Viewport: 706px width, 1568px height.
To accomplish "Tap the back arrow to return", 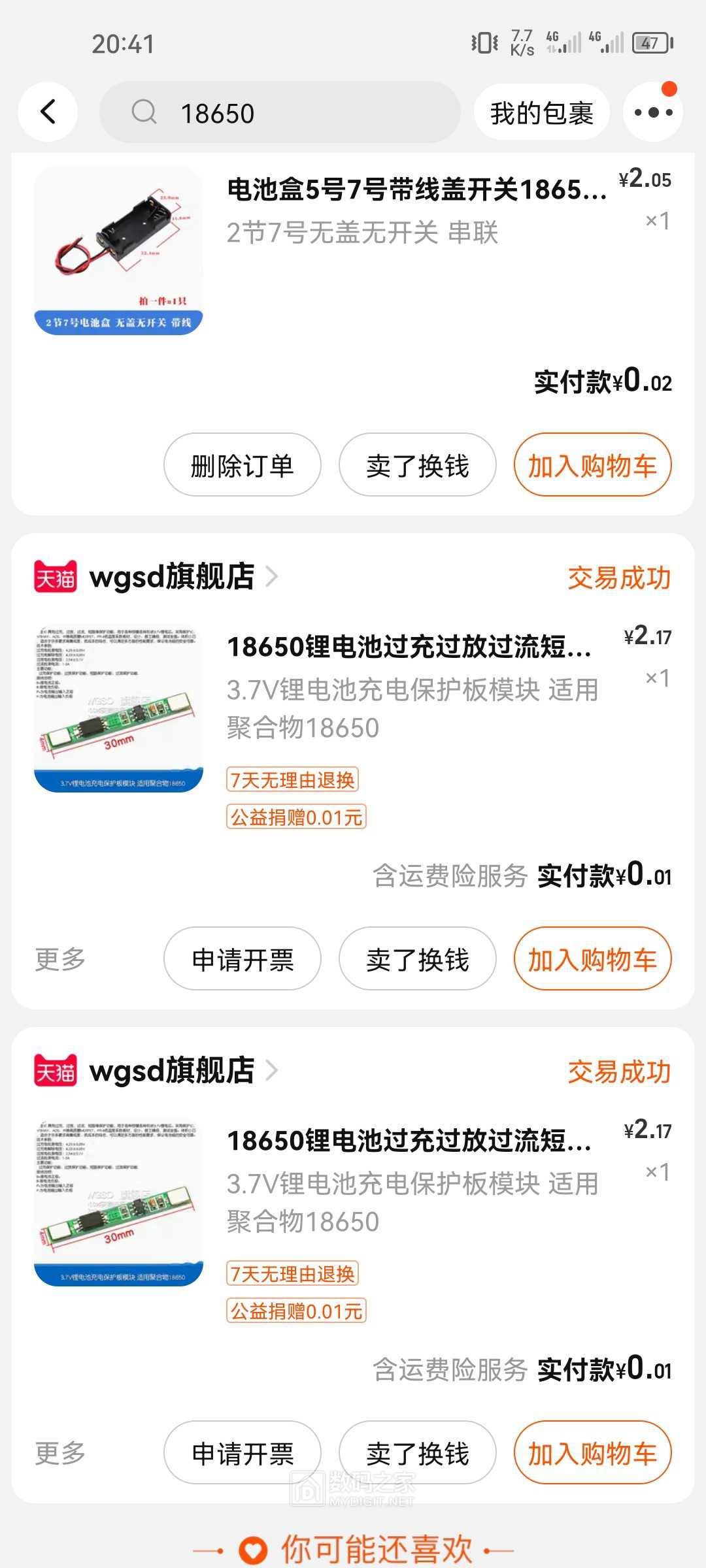I will click(49, 111).
